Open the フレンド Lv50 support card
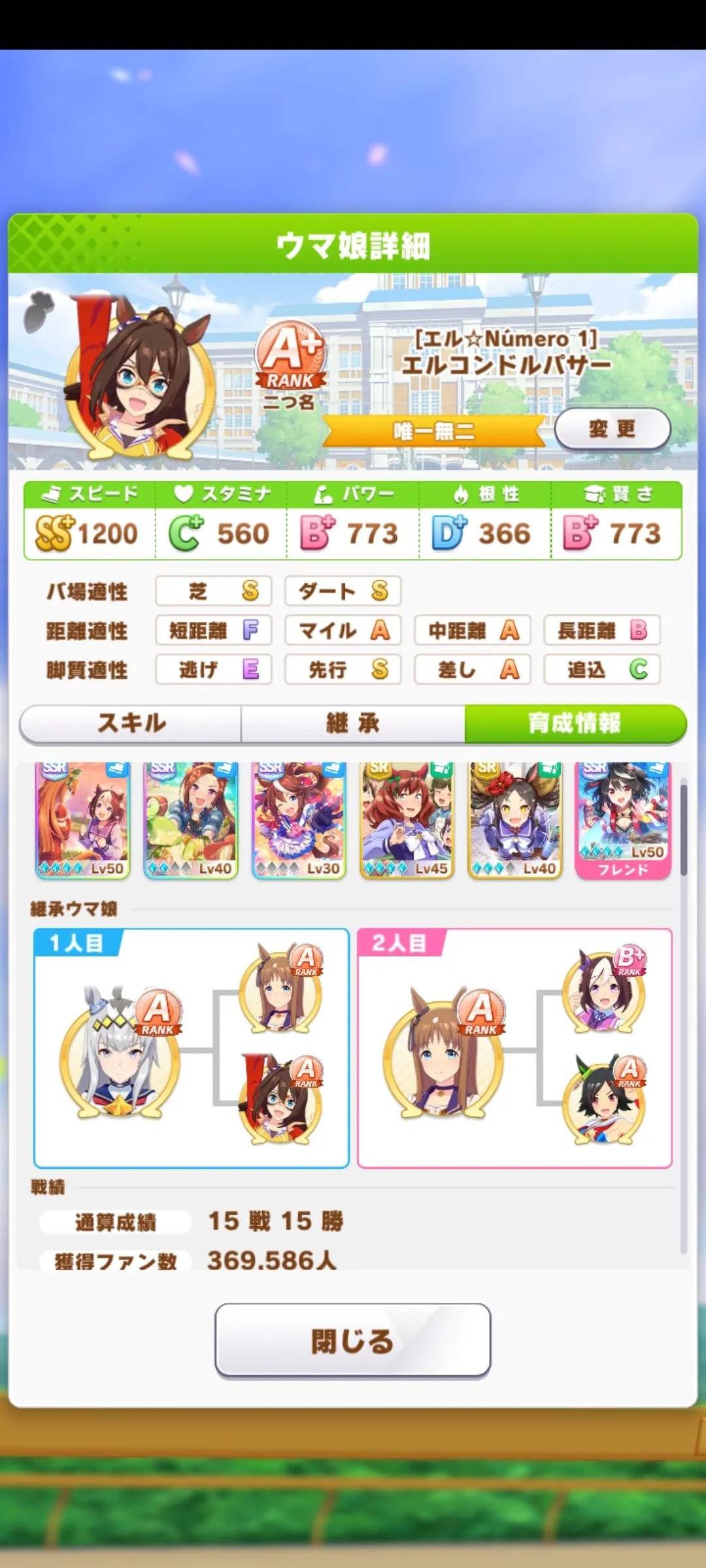This screenshot has height=1568, width=706. (x=623, y=819)
